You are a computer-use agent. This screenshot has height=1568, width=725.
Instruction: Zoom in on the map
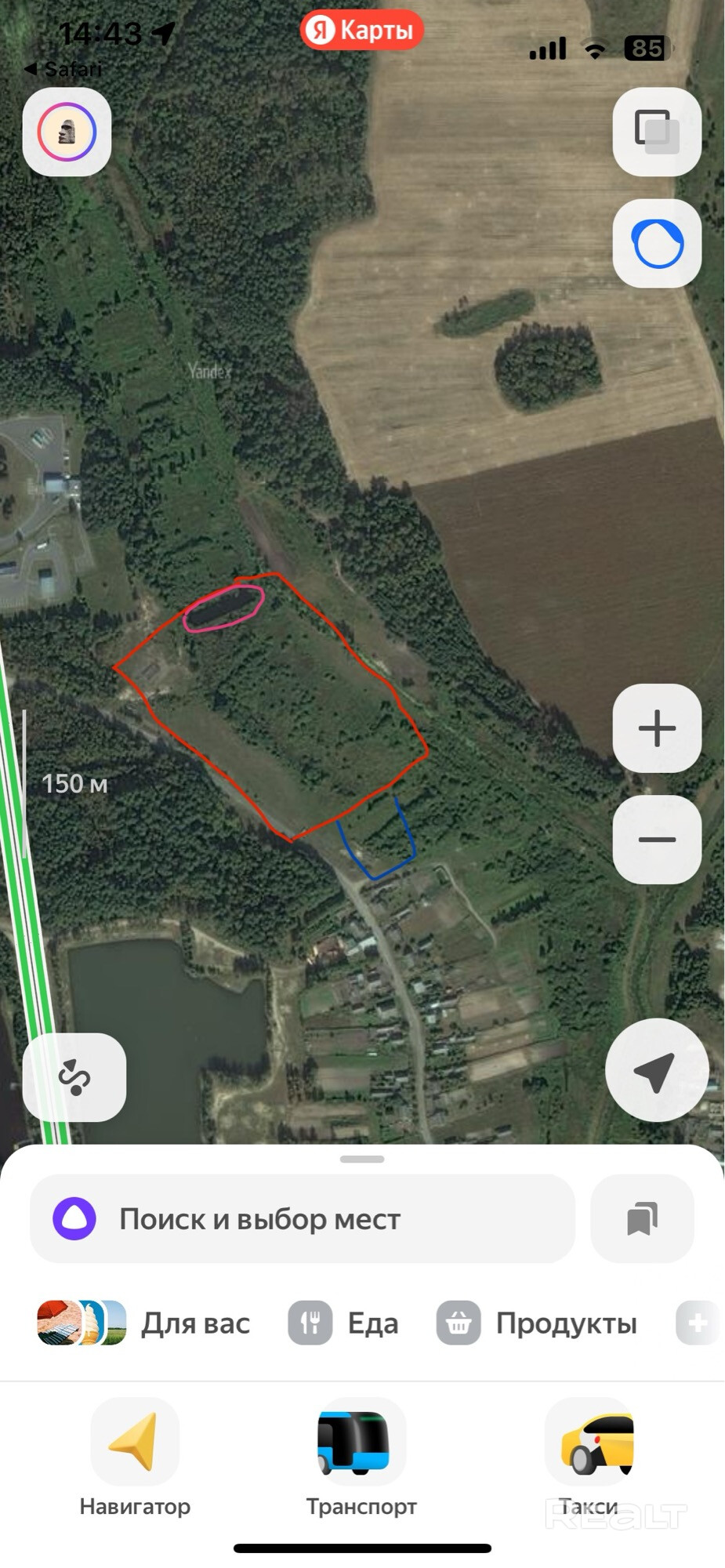click(x=657, y=728)
